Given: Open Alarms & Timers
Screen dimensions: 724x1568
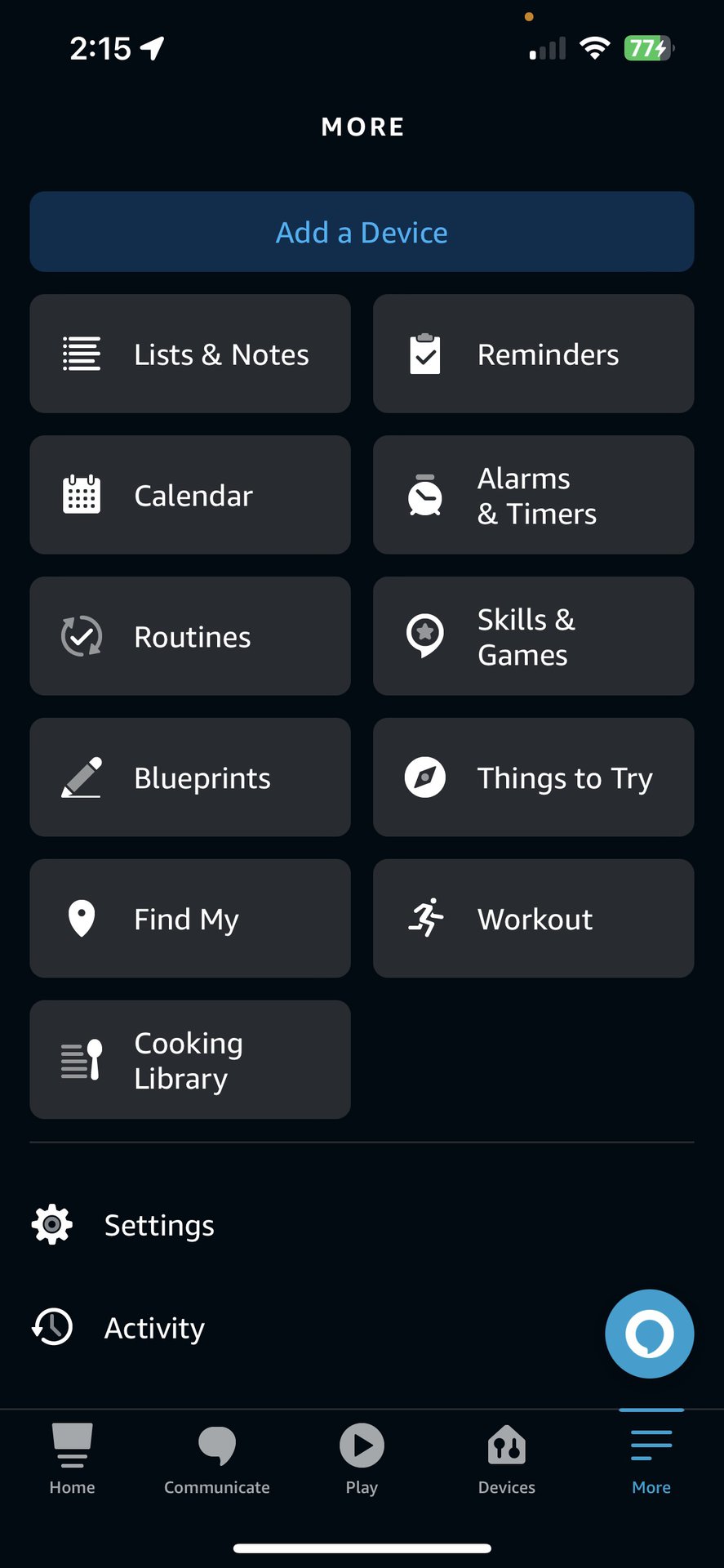Looking at the screenshot, I should [x=533, y=495].
